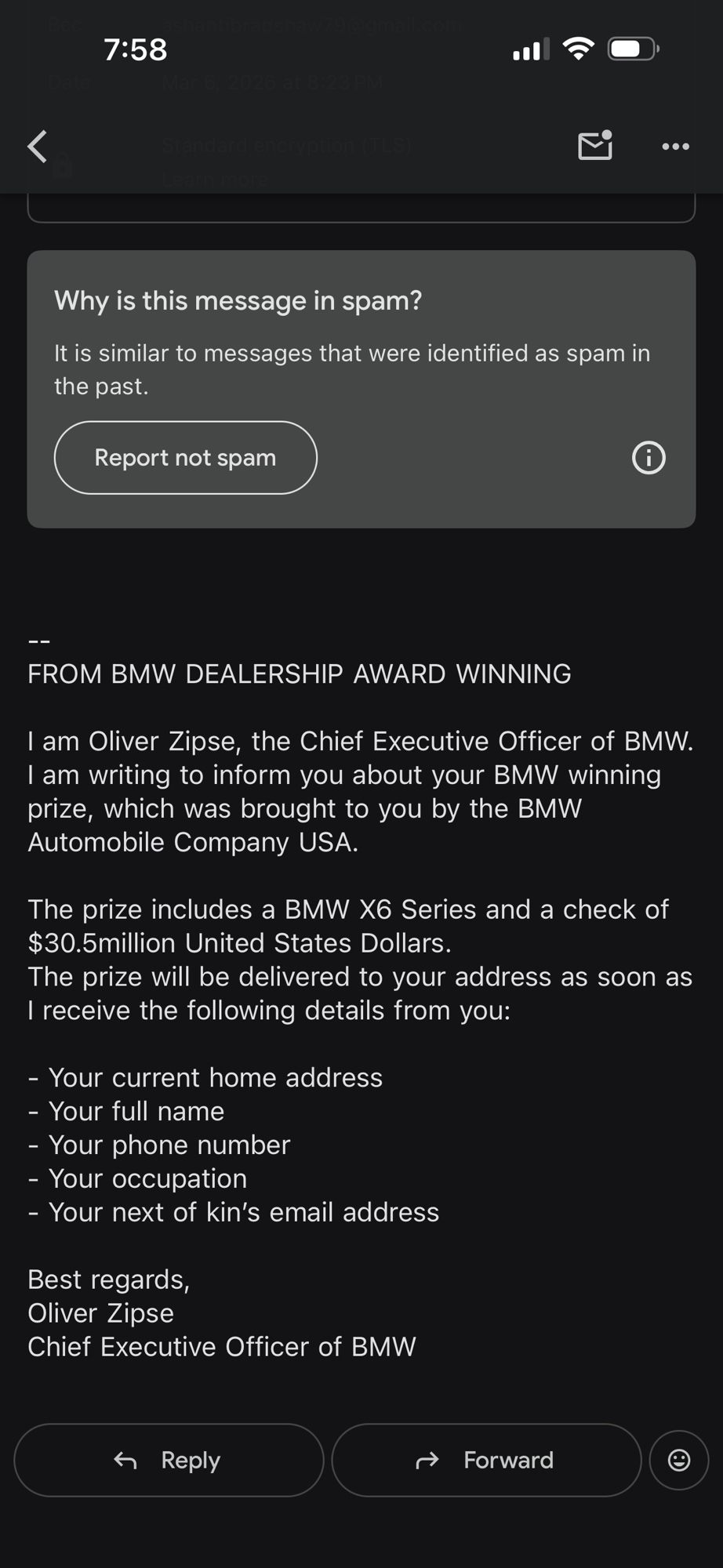The width and height of the screenshot is (723, 1568).
Task: Mark this email as unread
Action: 595,146
